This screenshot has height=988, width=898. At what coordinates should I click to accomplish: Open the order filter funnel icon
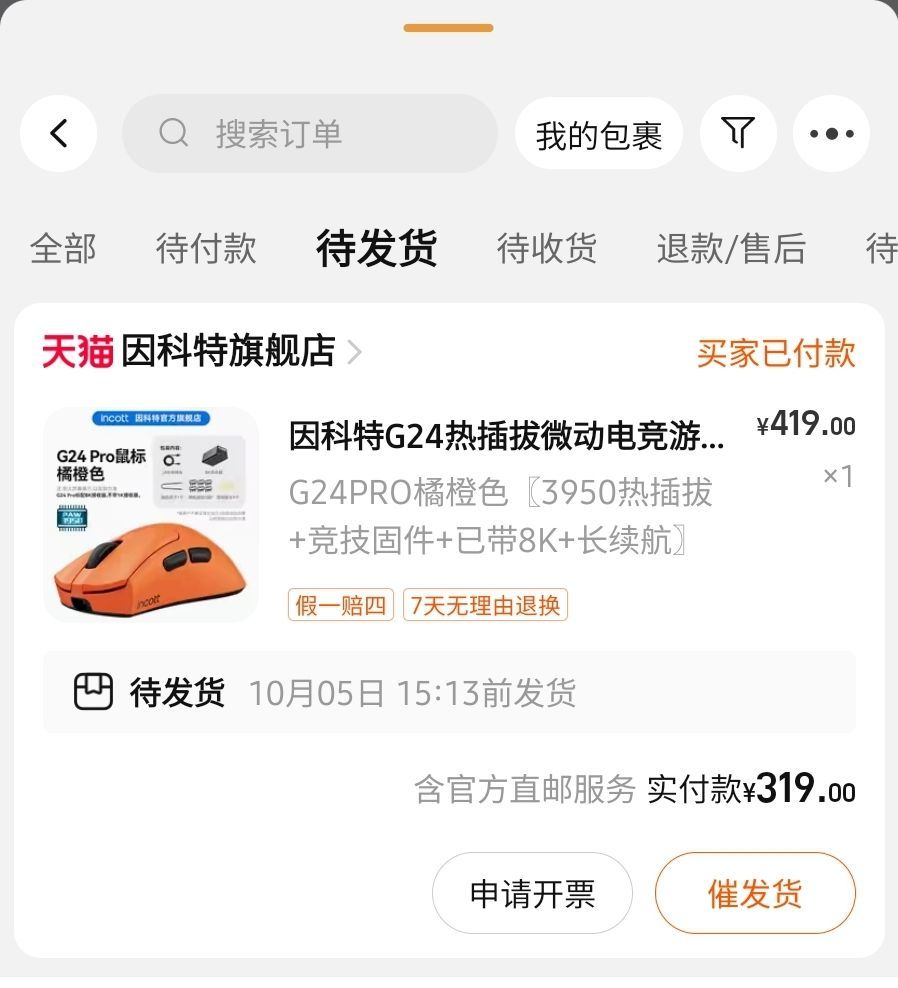[x=738, y=133]
